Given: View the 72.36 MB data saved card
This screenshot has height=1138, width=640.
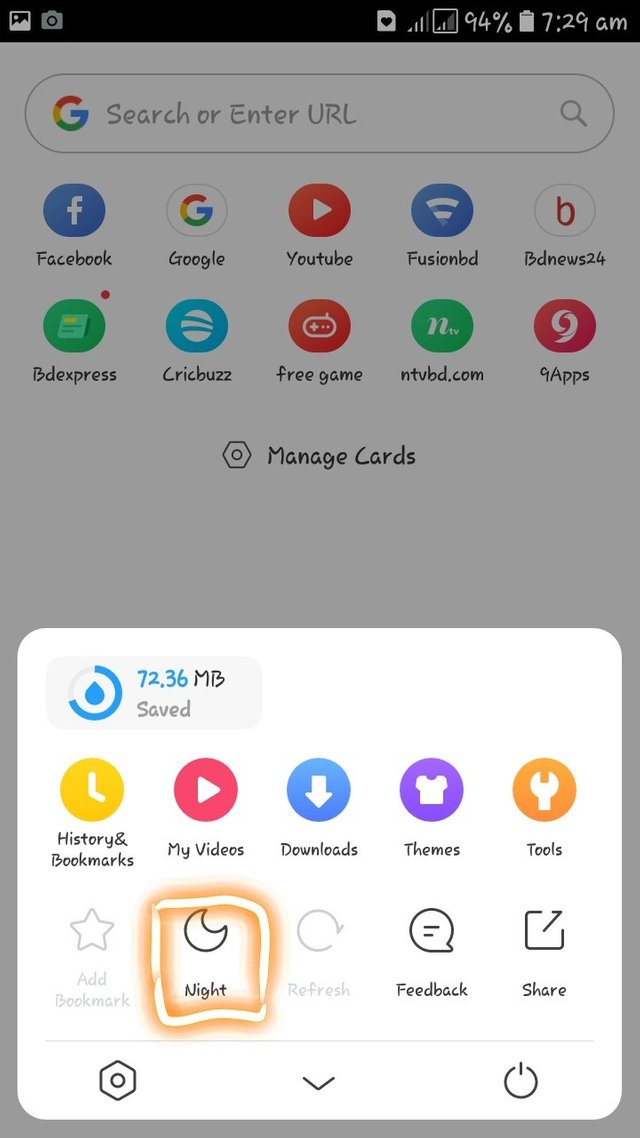Looking at the screenshot, I should click(x=154, y=693).
